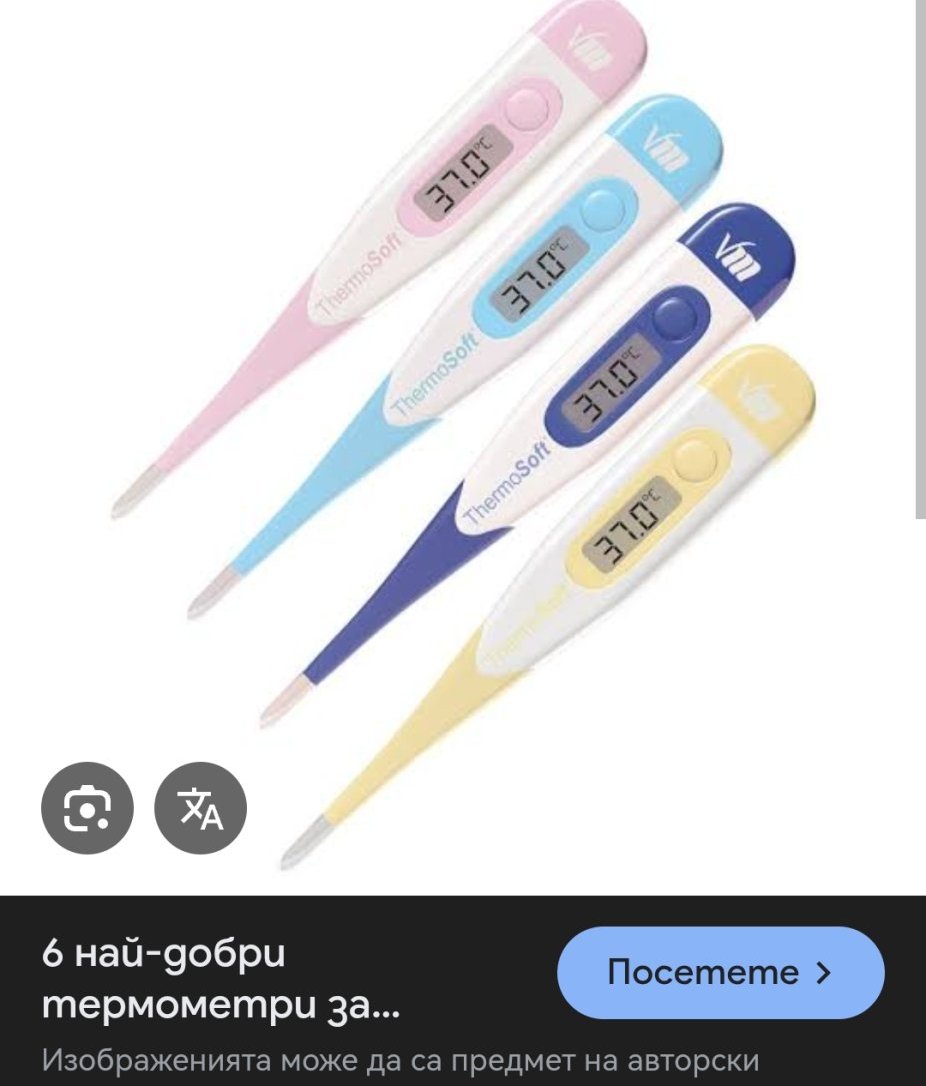Translate text in the image

pos(200,808)
